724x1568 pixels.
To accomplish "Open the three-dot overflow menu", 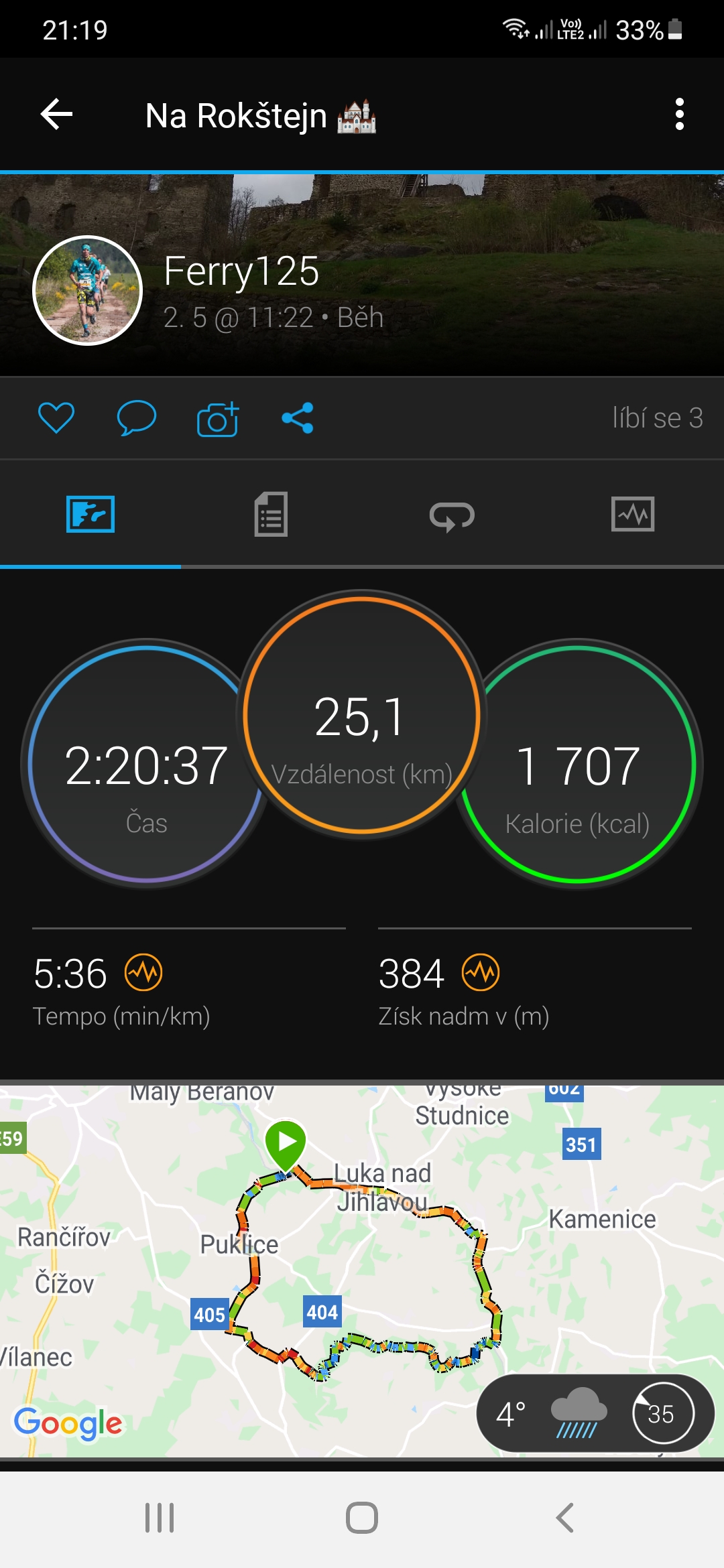I will coord(680,115).
